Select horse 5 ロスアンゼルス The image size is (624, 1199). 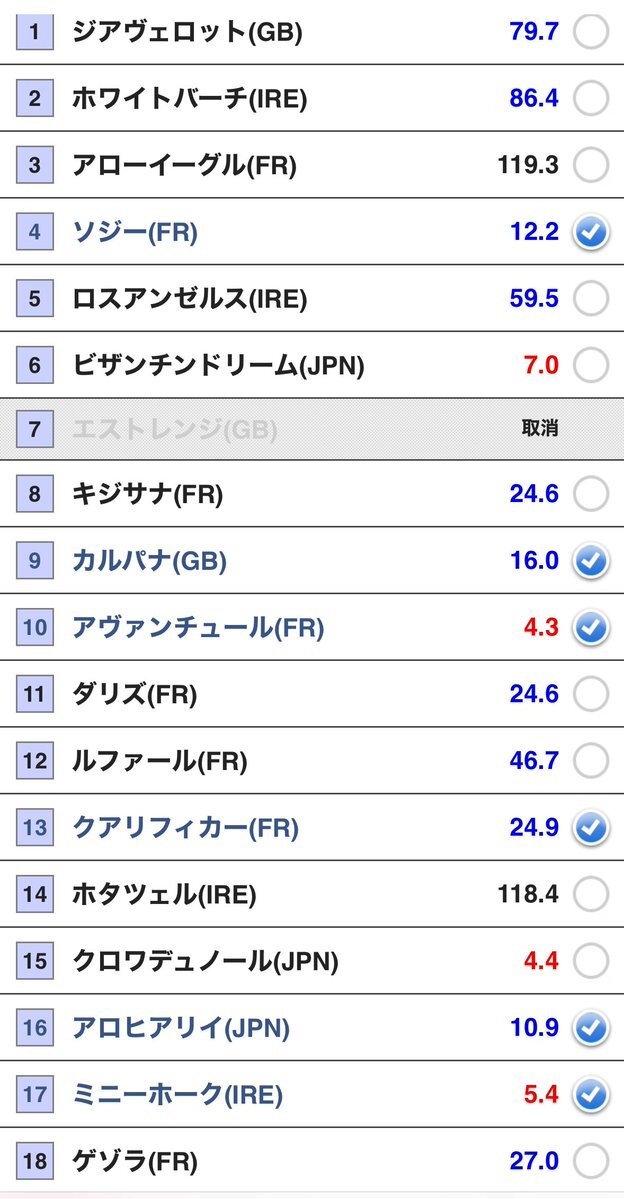pyautogui.click(x=591, y=298)
